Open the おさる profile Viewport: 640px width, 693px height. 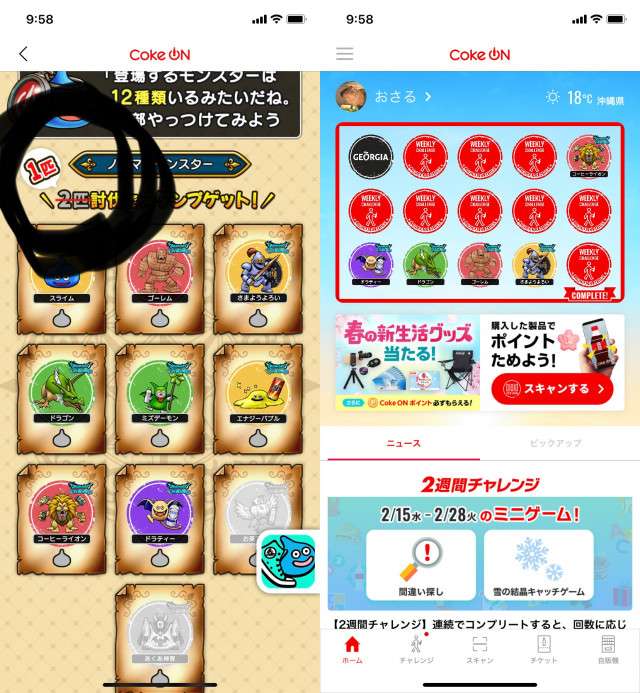(x=384, y=97)
